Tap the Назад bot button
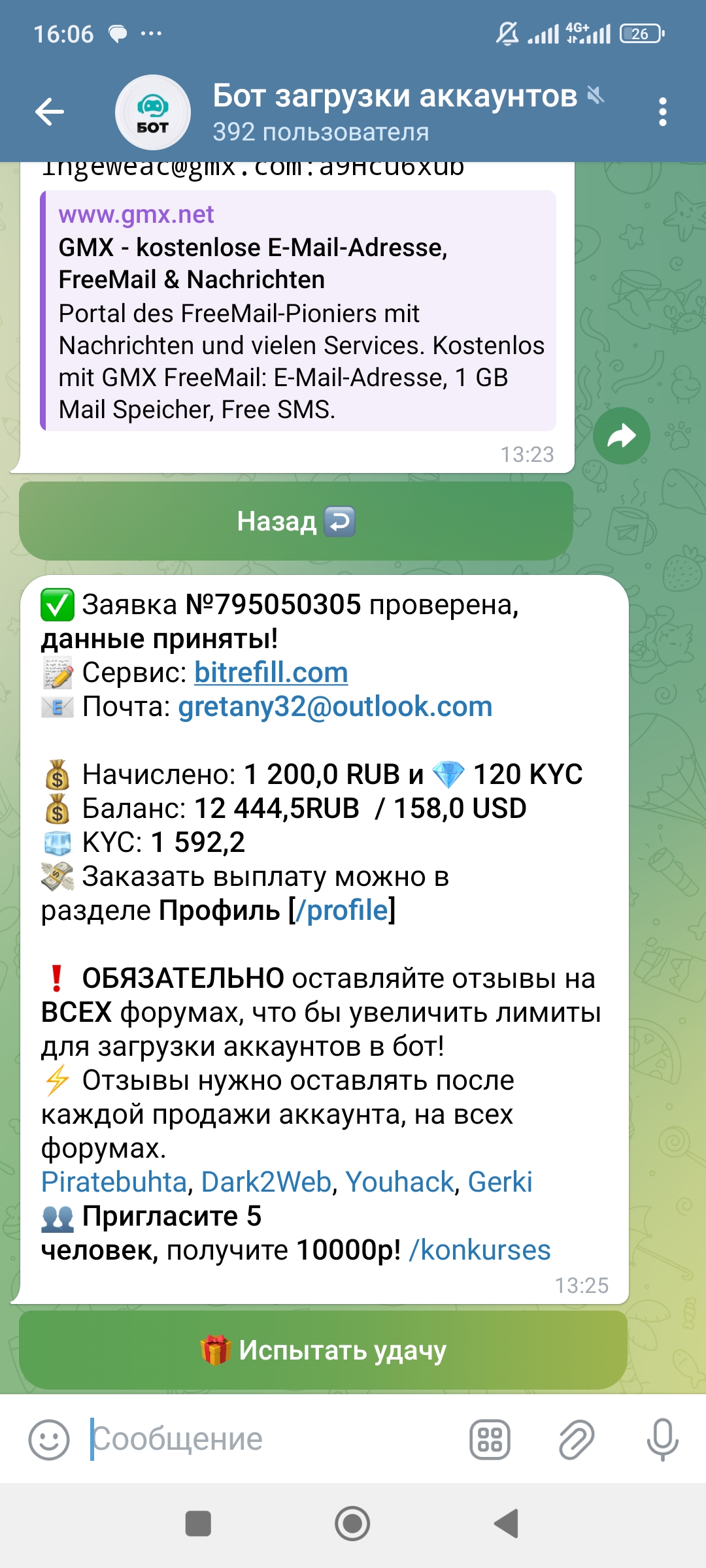The image size is (706, 1568). point(296,521)
